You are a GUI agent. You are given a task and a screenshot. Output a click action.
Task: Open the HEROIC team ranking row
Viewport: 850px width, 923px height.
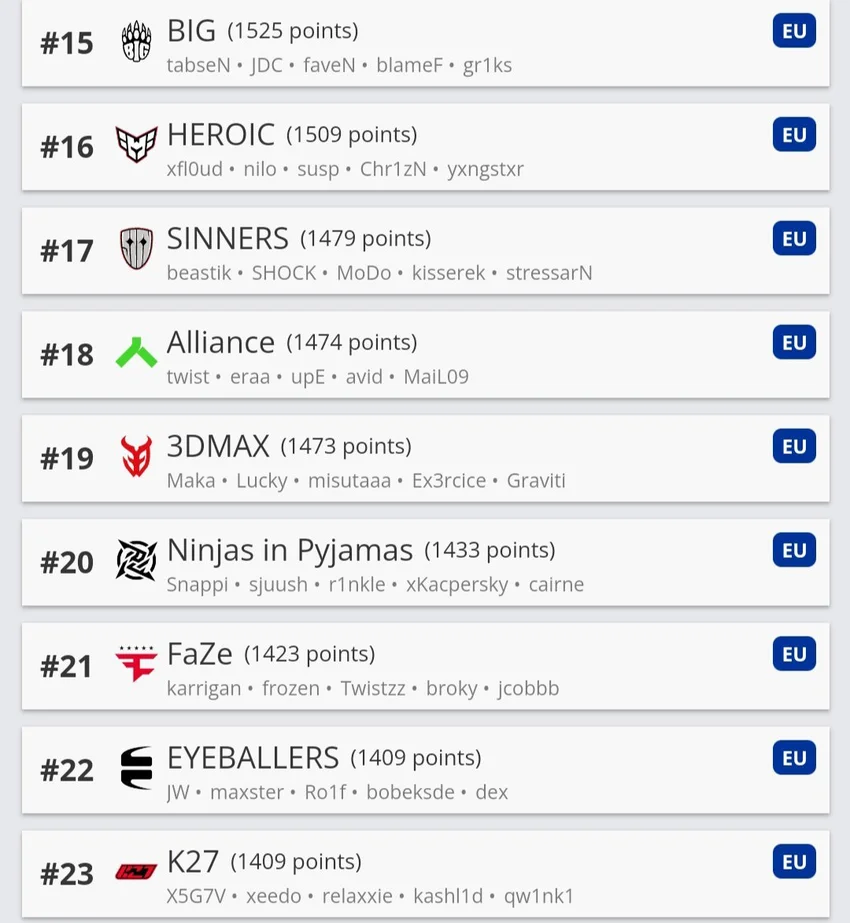[x=426, y=147]
